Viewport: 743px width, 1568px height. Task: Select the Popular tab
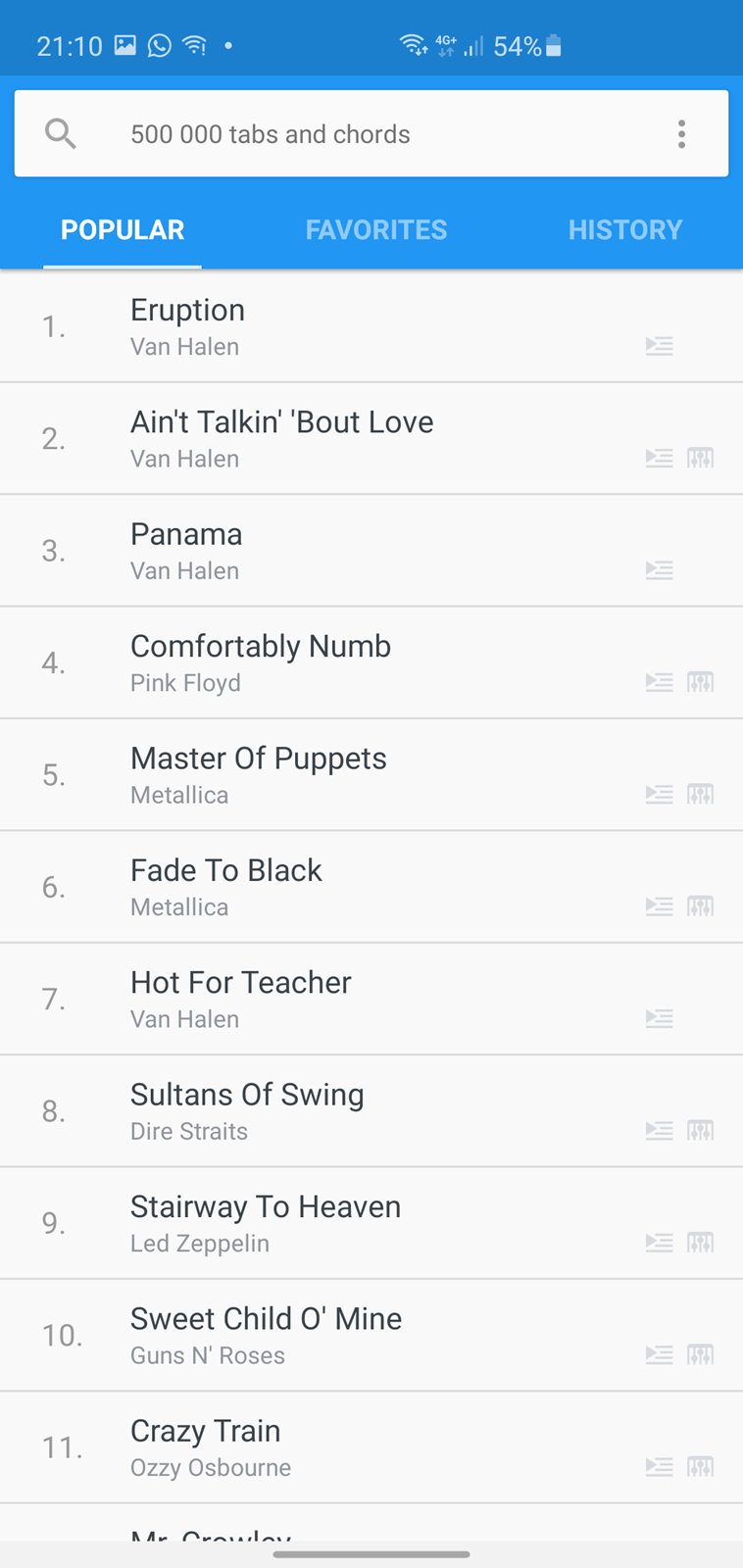point(123,229)
